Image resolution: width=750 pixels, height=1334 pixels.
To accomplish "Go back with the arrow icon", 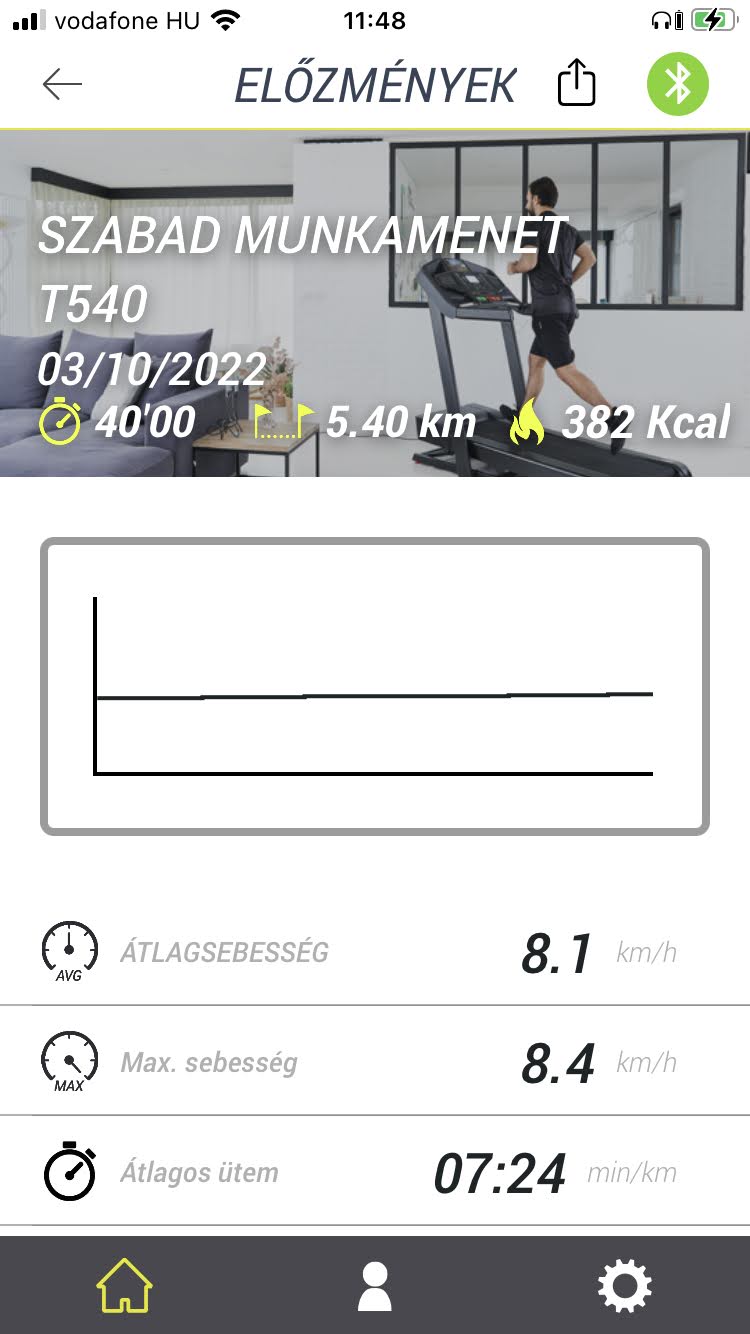I will point(62,85).
